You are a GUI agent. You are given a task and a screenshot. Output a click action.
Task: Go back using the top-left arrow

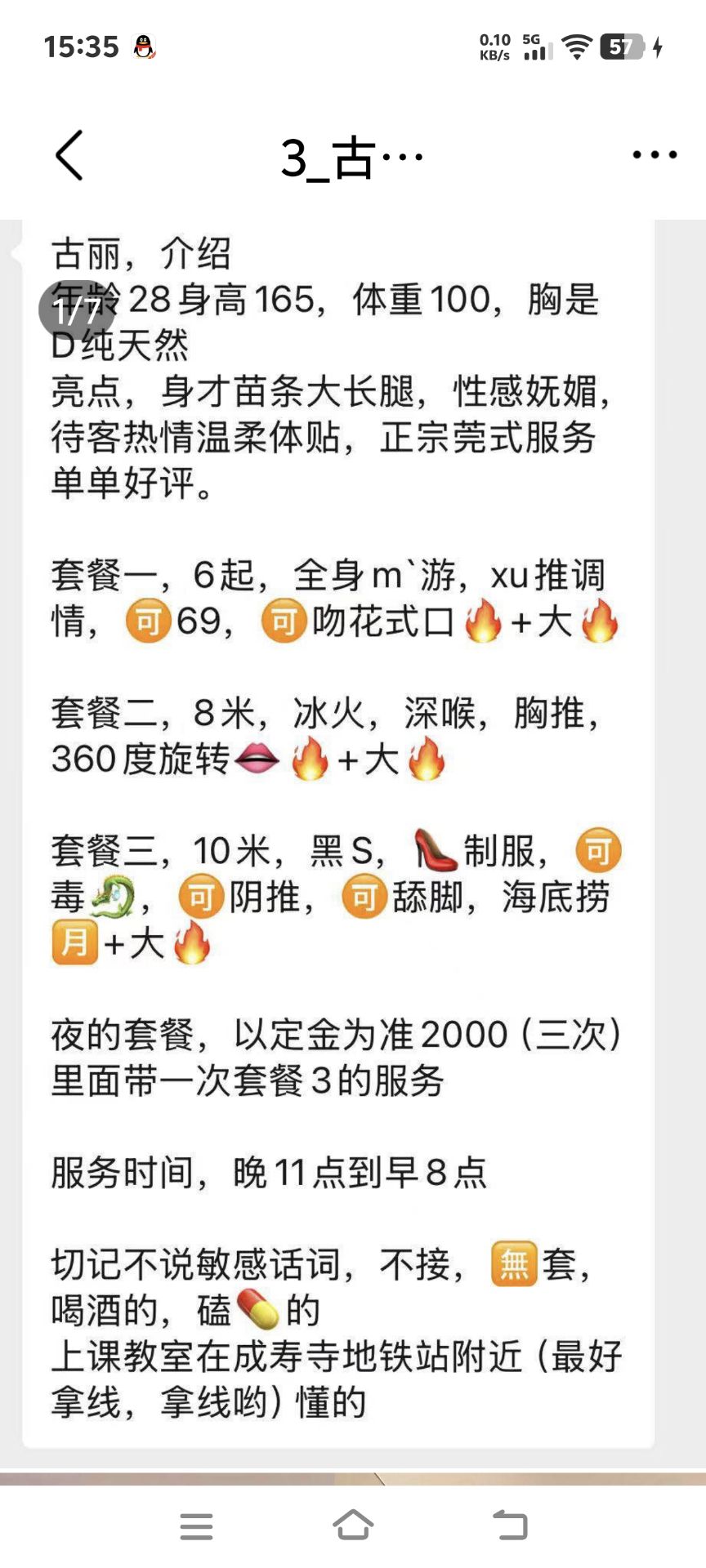pos(69,155)
